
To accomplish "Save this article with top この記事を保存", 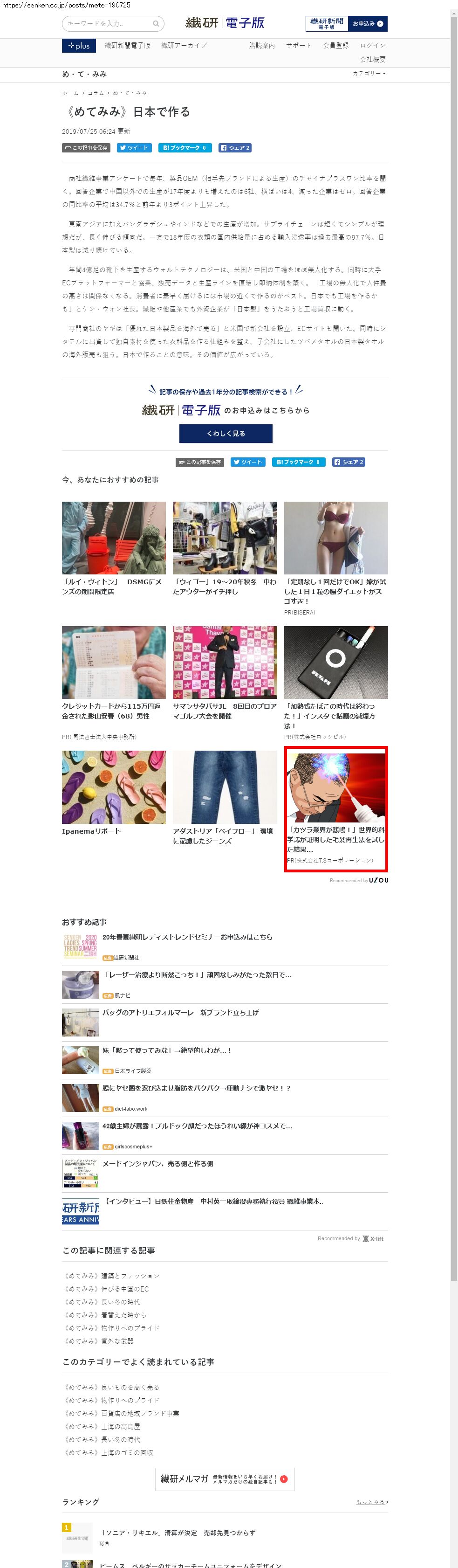I will pos(86,148).
